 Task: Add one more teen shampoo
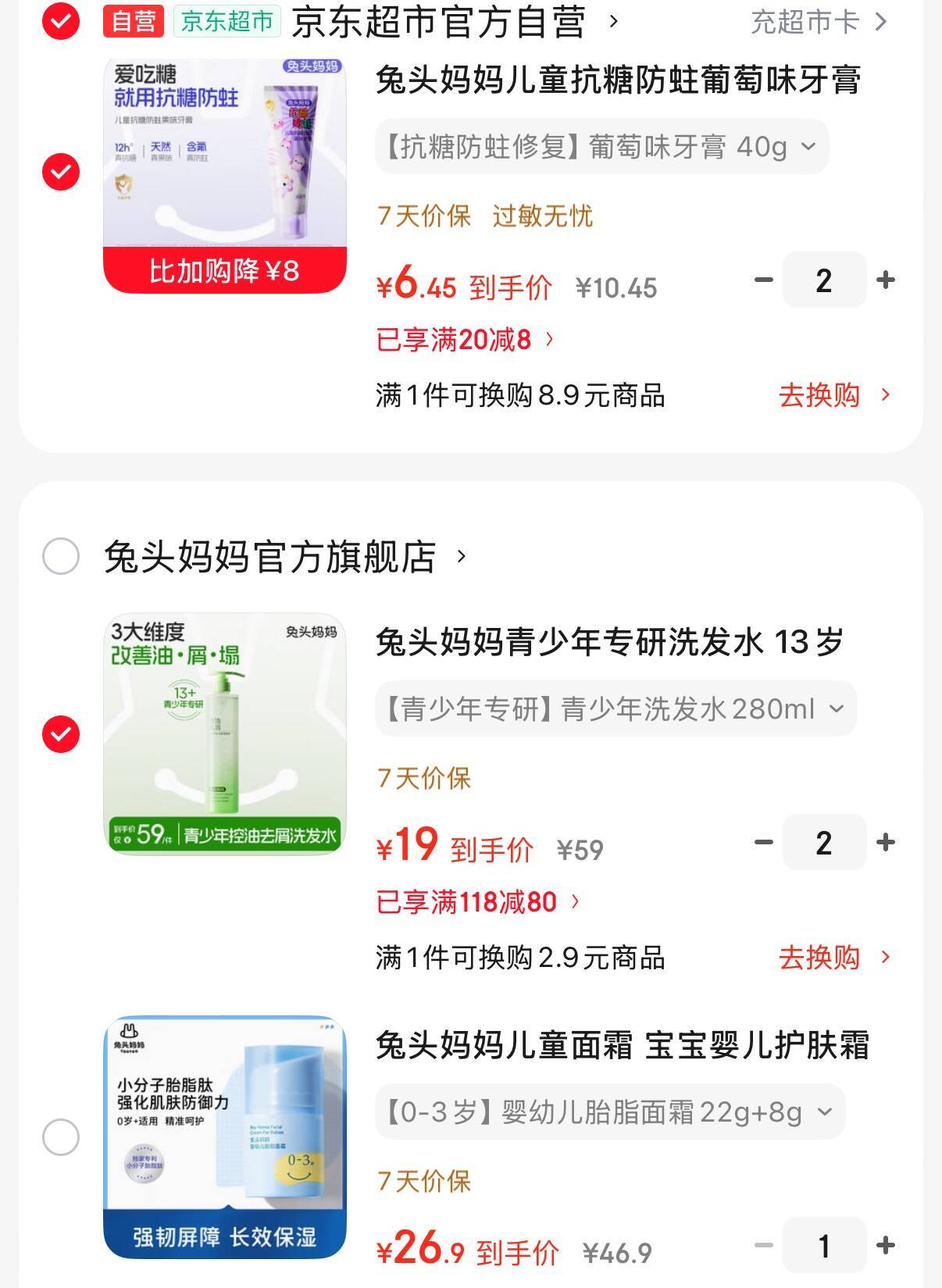[x=886, y=842]
